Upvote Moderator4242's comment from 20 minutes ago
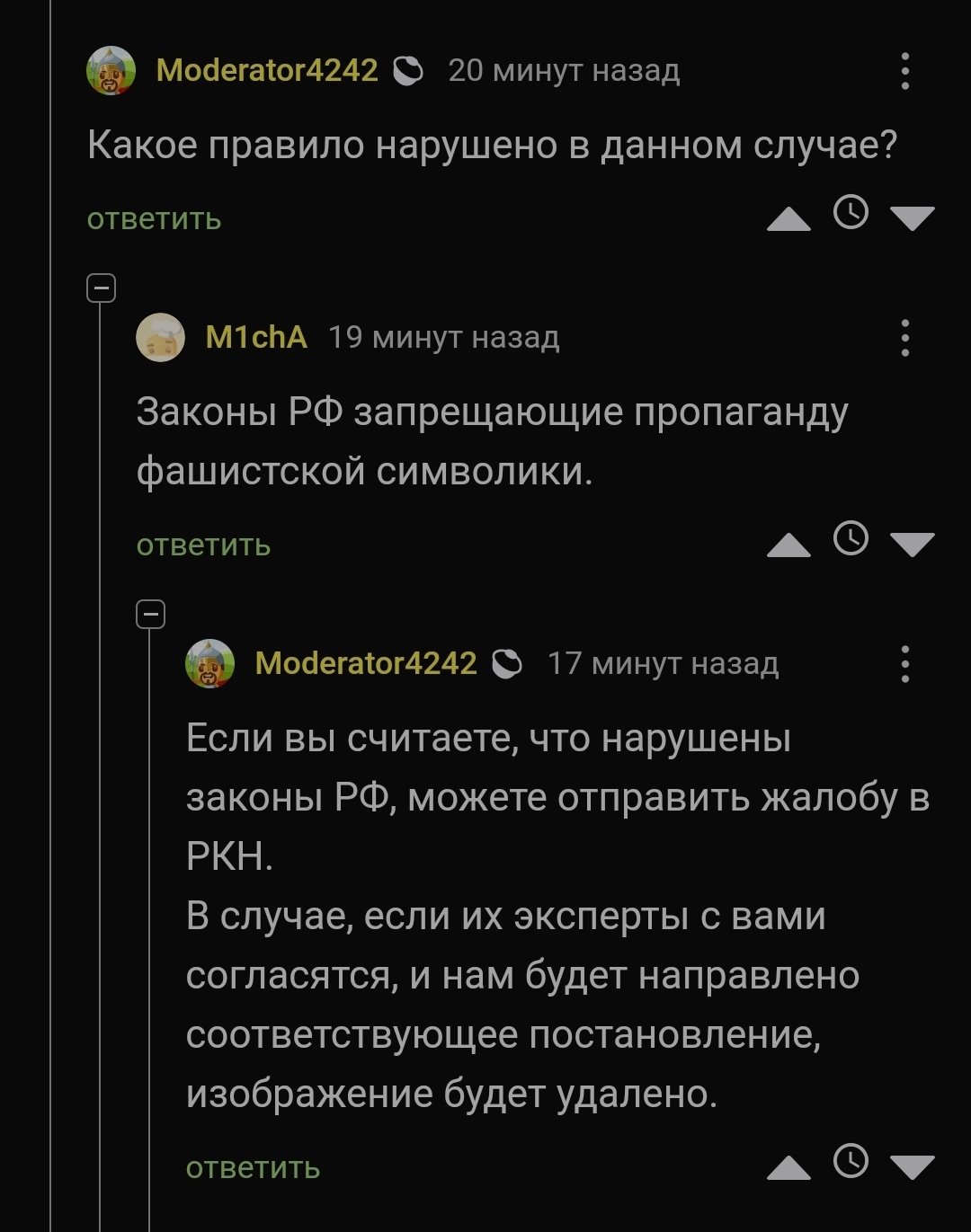 pos(788,218)
